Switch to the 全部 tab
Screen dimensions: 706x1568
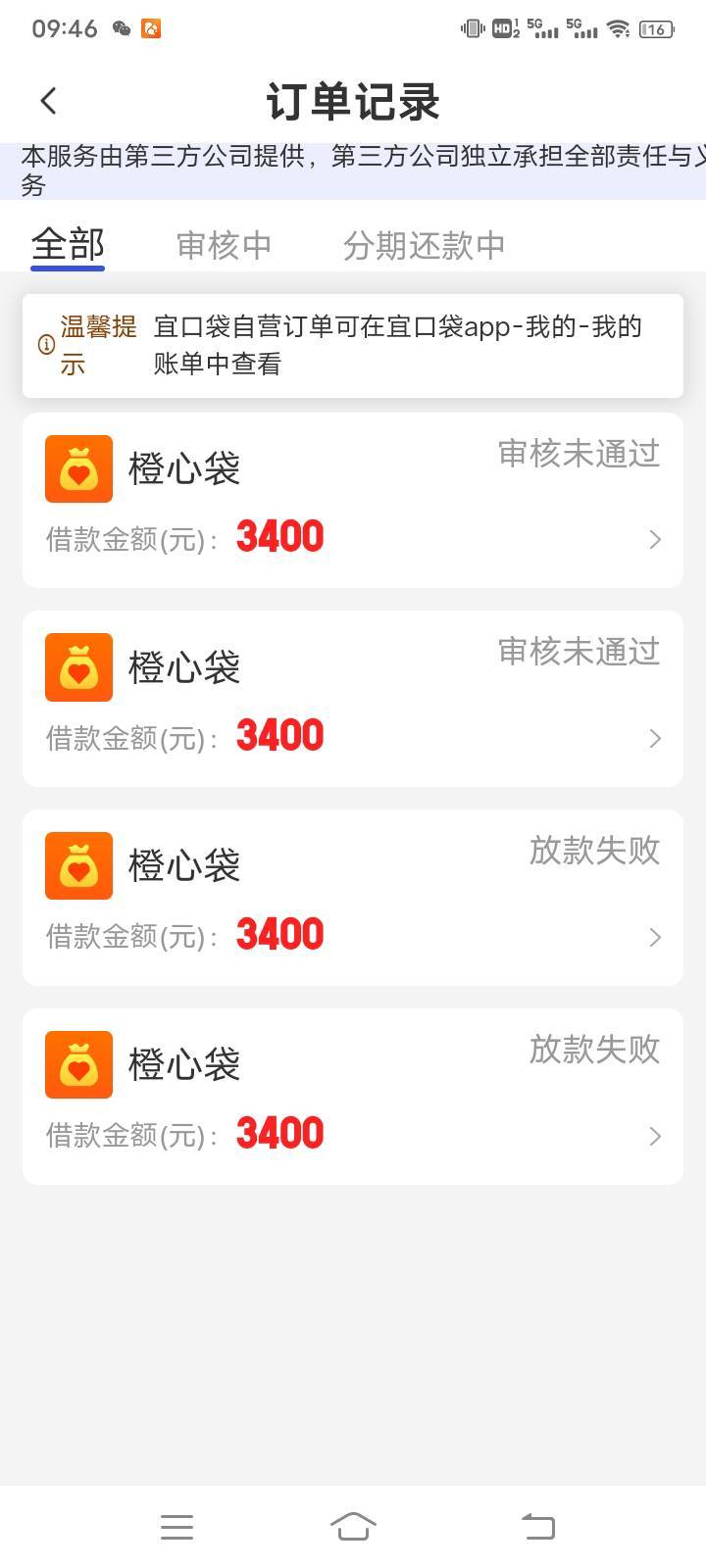[x=68, y=244]
